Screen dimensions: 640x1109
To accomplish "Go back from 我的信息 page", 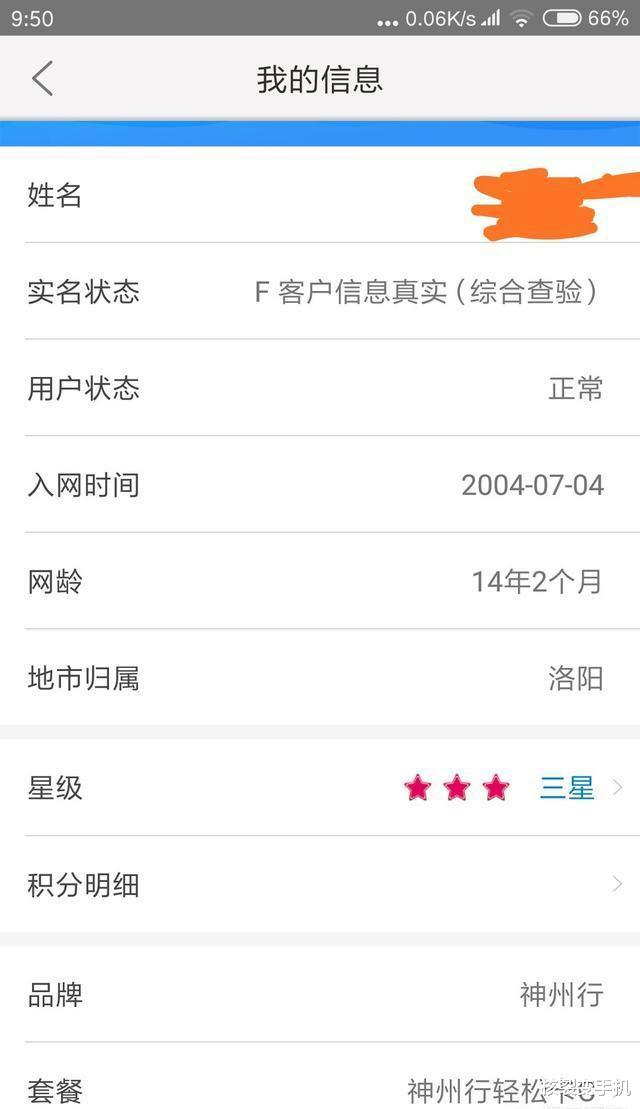I will click(x=43, y=78).
